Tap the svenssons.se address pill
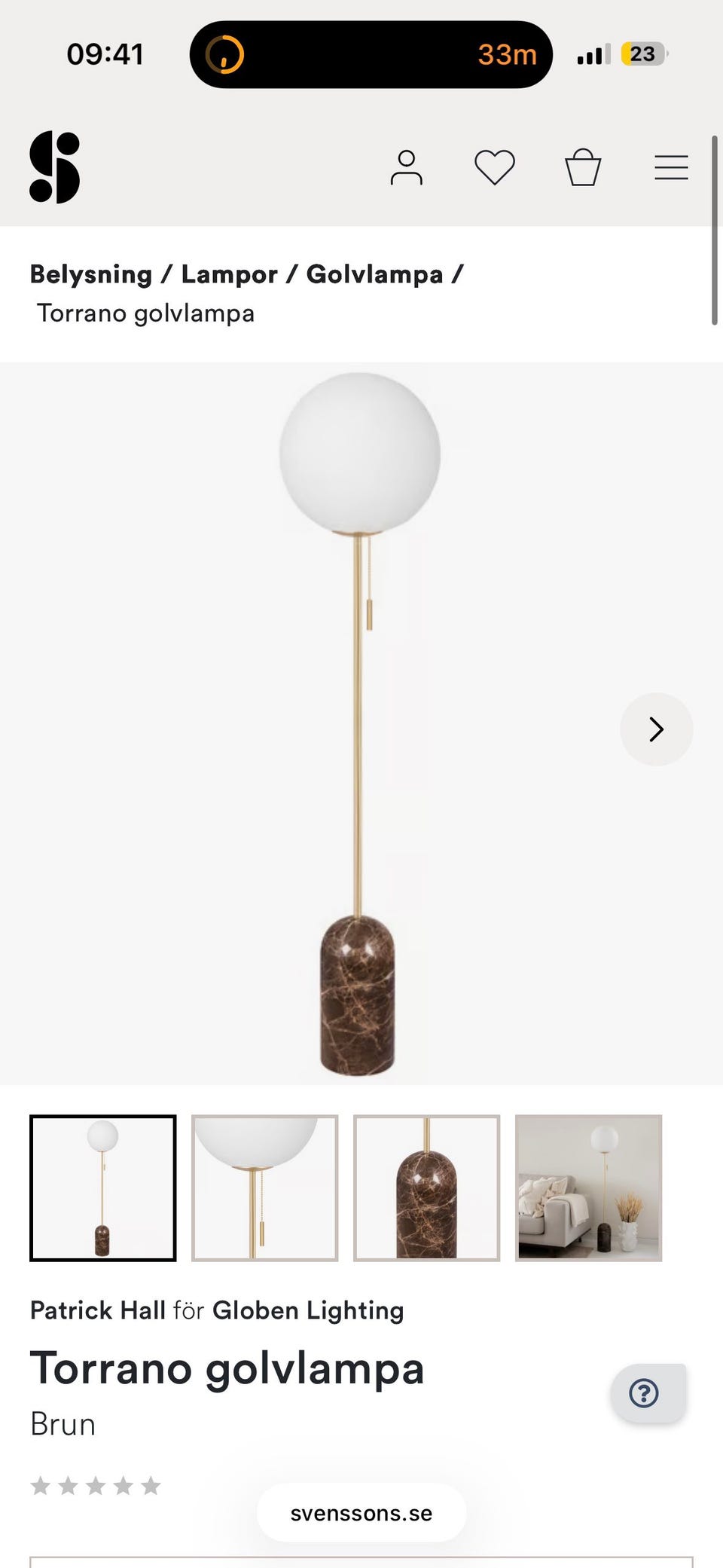723x1568 pixels. pos(361,1513)
